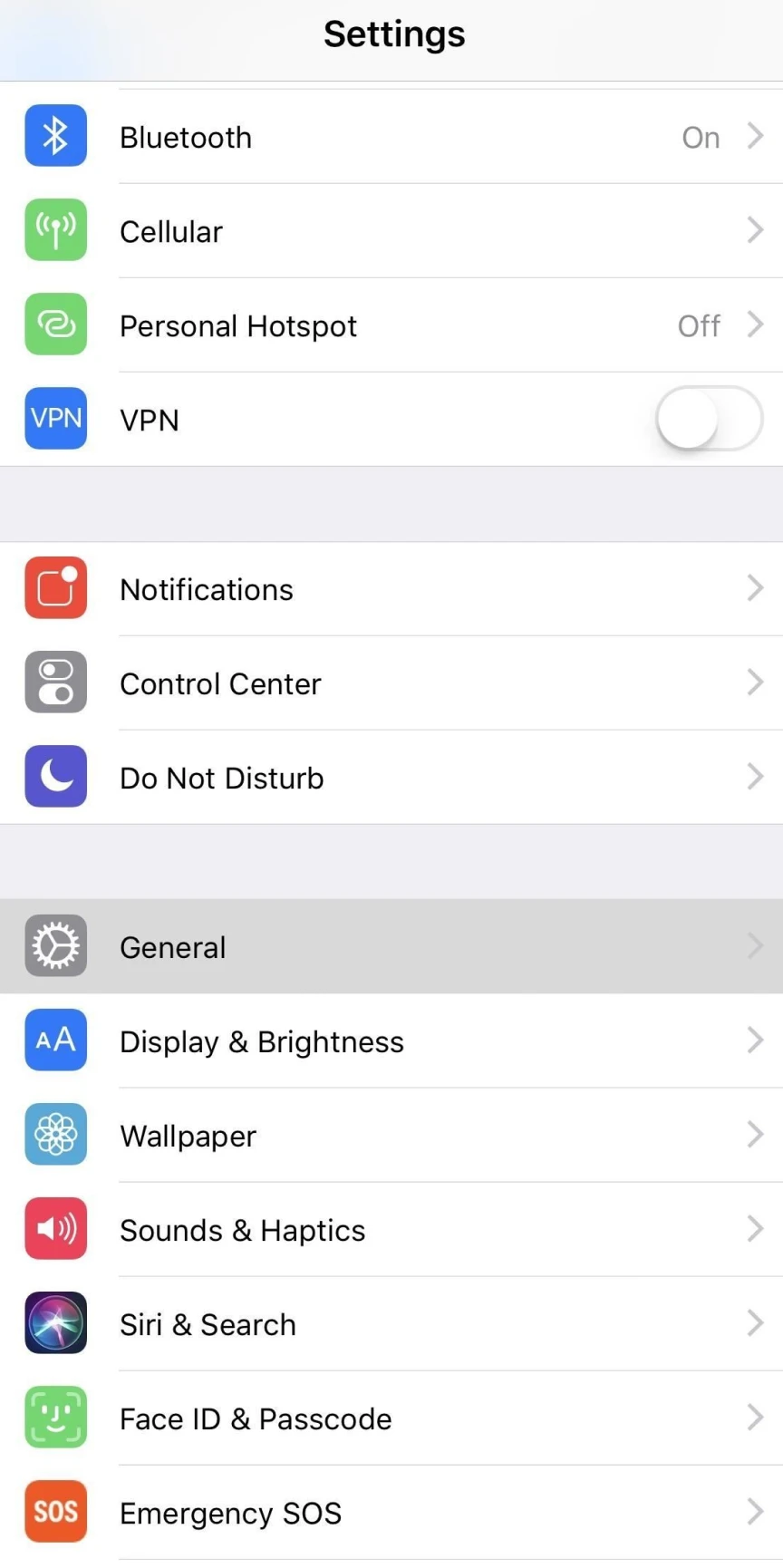Tap the VPN icon
783x1568 pixels.
[x=55, y=419]
